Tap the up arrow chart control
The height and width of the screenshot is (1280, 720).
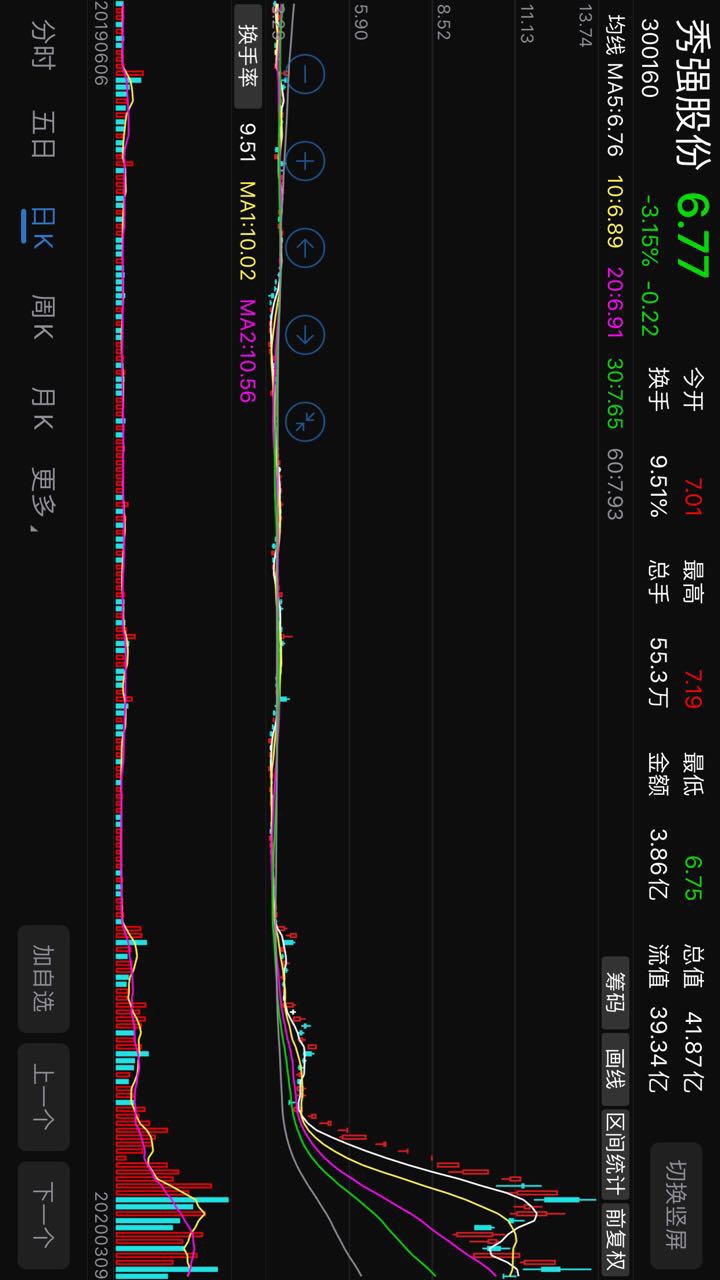305,248
